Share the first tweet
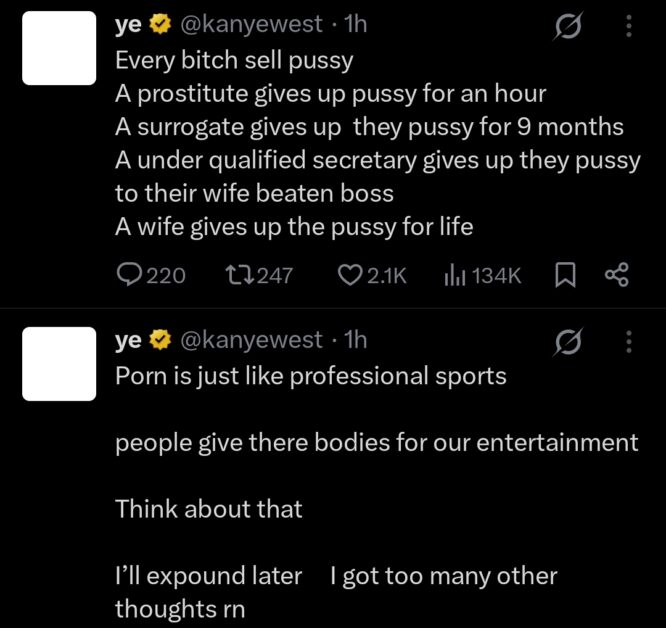This screenshot has height=628, width=666. [617, 275]
